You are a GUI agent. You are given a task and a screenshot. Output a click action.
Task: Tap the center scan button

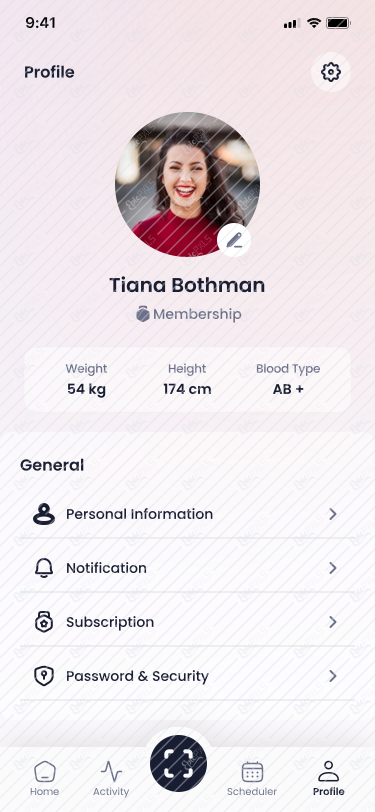[178, 763]
